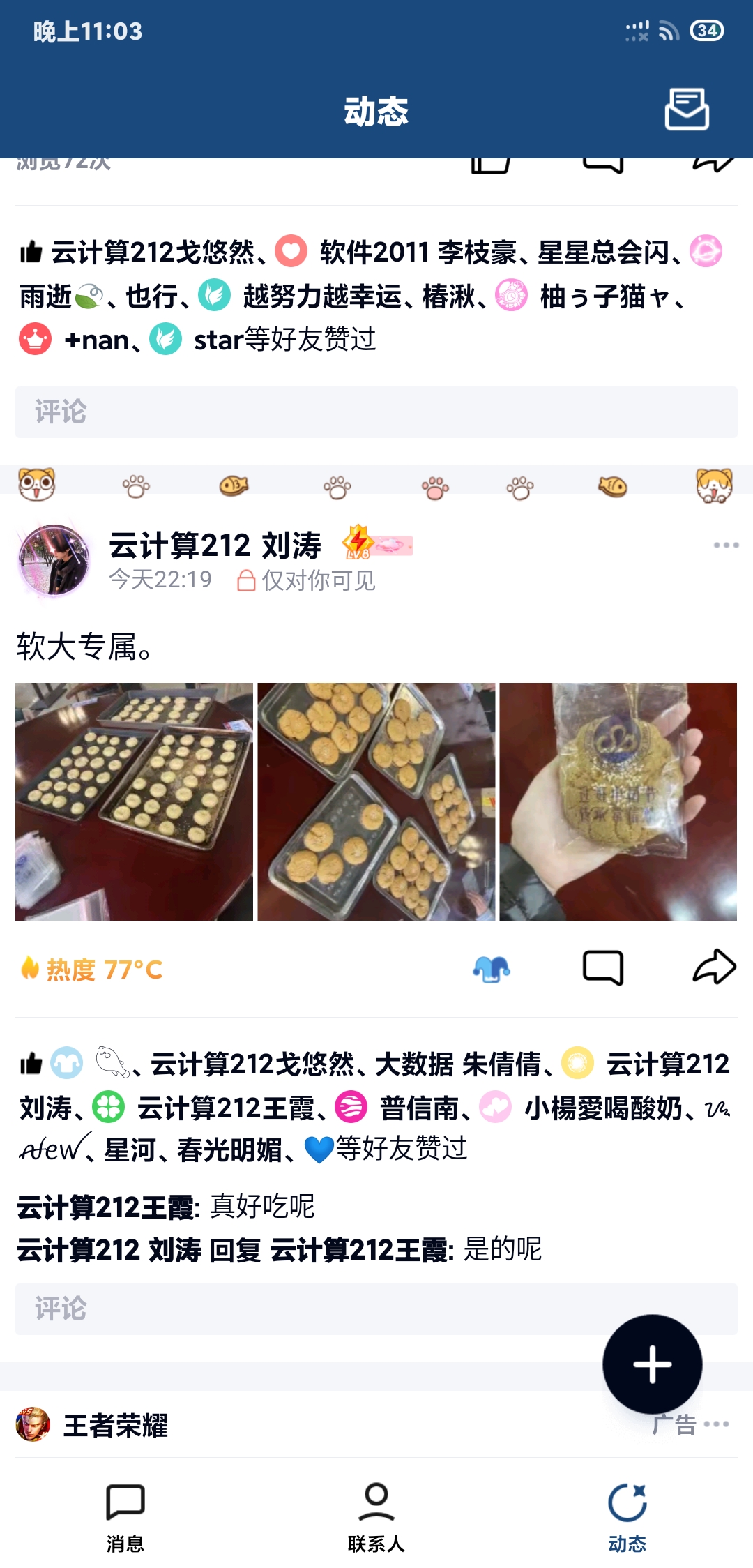Open 云计算212 刘涛 poster name
The width and height of the screenshot is (753, 1568).
coord(215,545)
